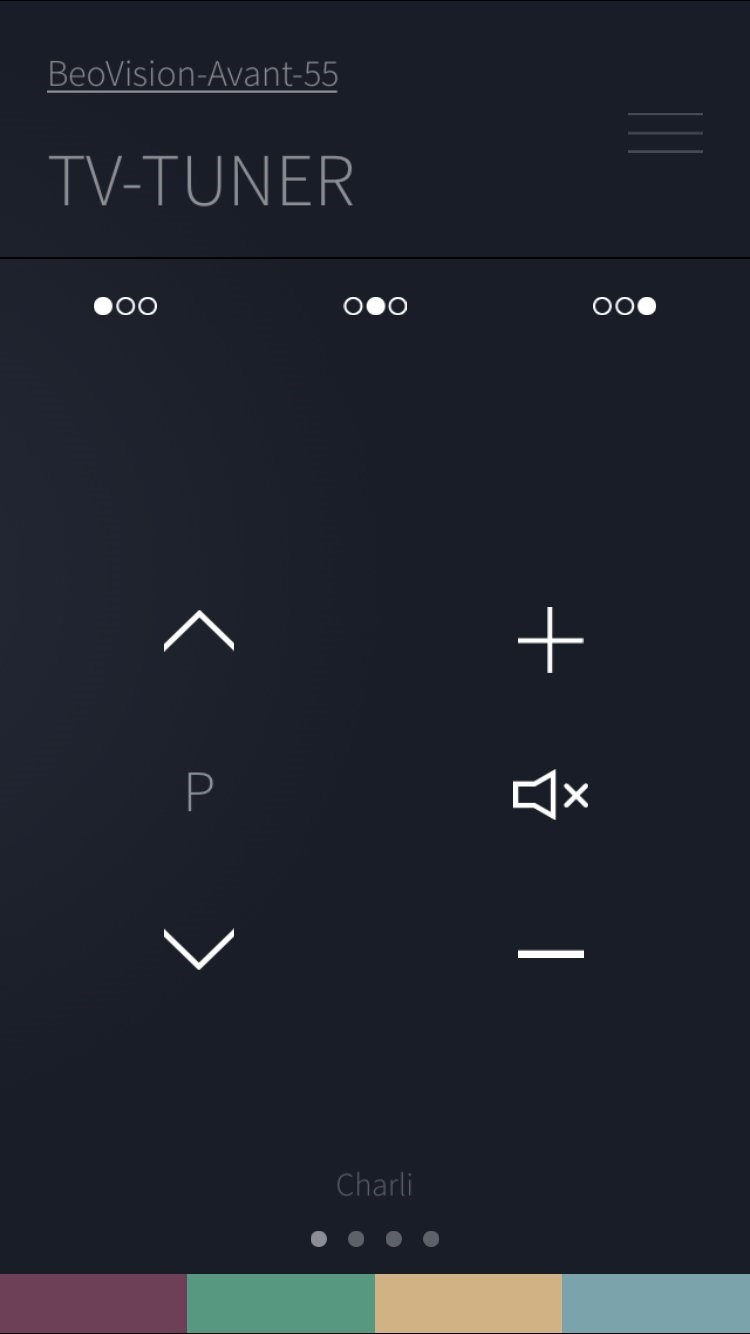Go to next programme with up arrow
Screen dimensions: 750x1334
pos(199,631)
